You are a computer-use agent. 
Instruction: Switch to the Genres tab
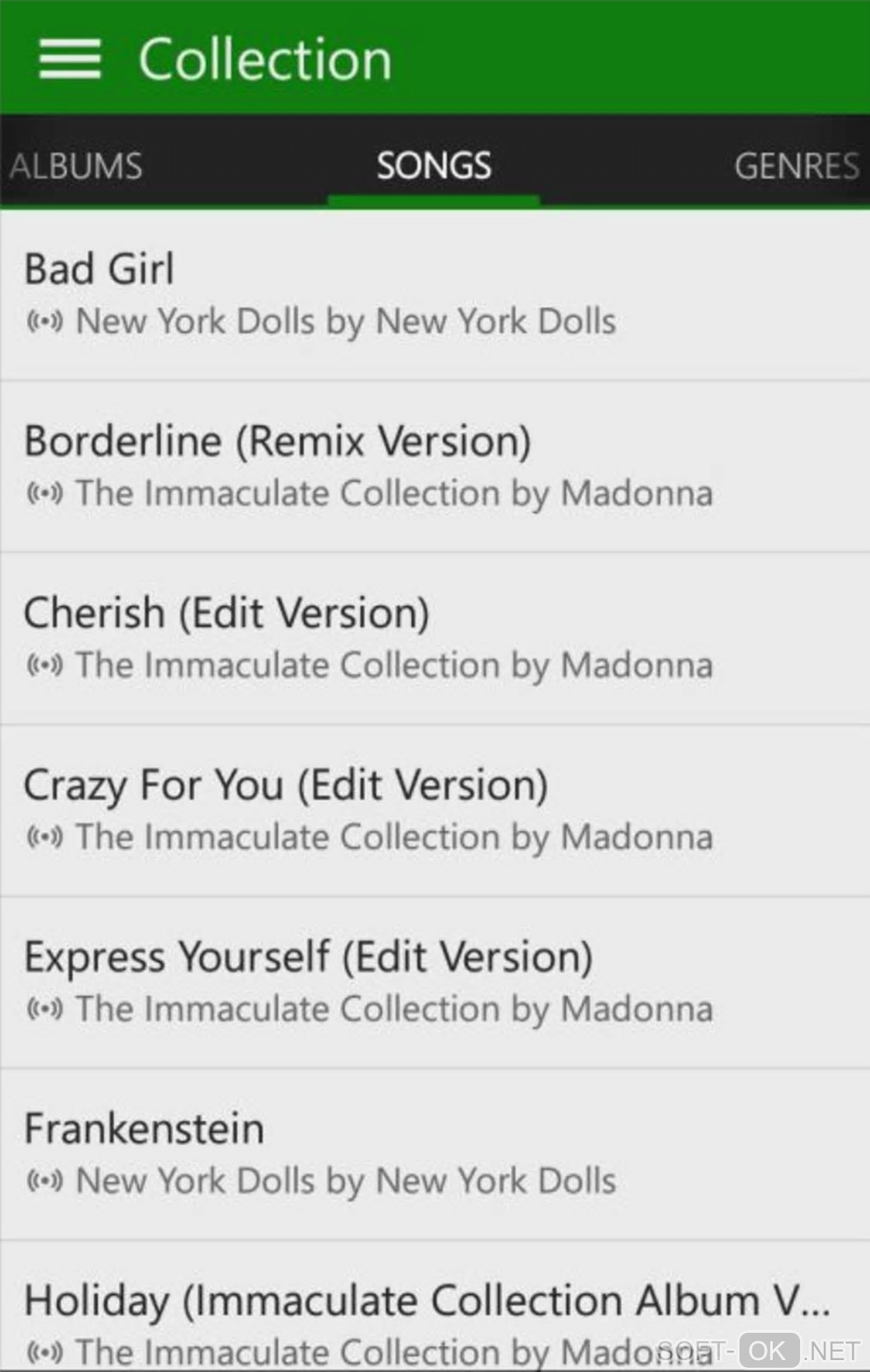[x=796, y=166]
